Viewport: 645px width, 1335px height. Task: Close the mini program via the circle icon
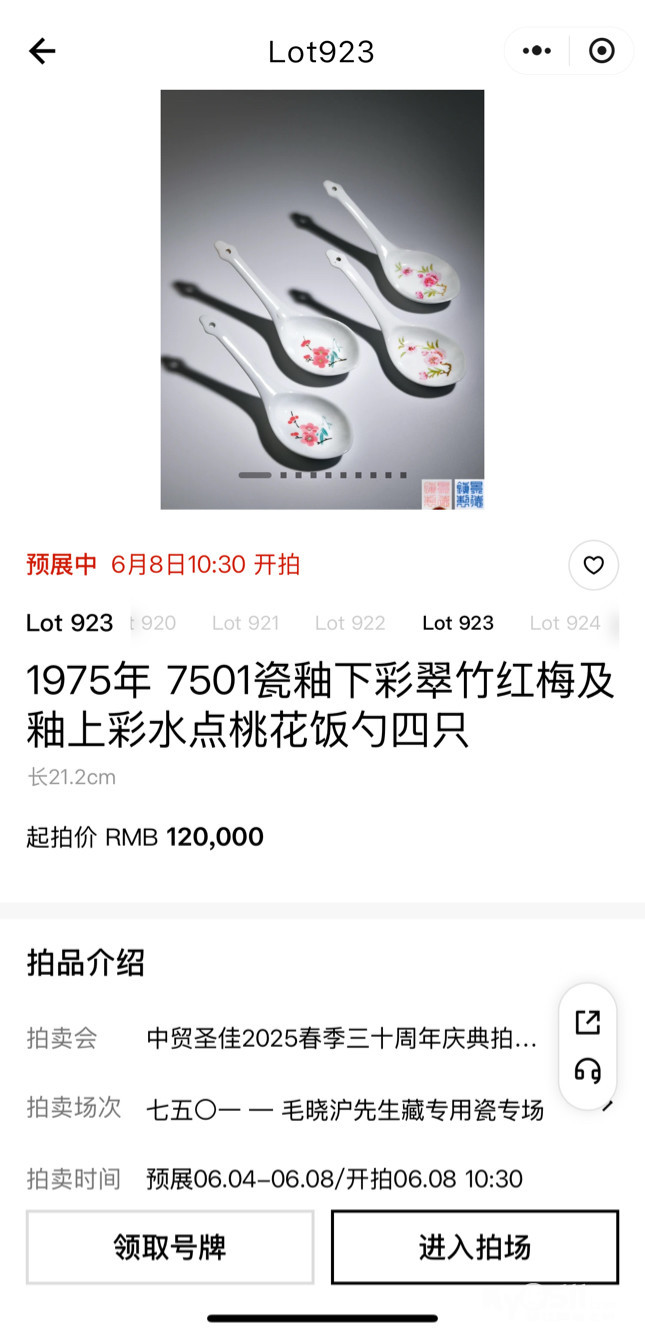[x=602, y=51]
